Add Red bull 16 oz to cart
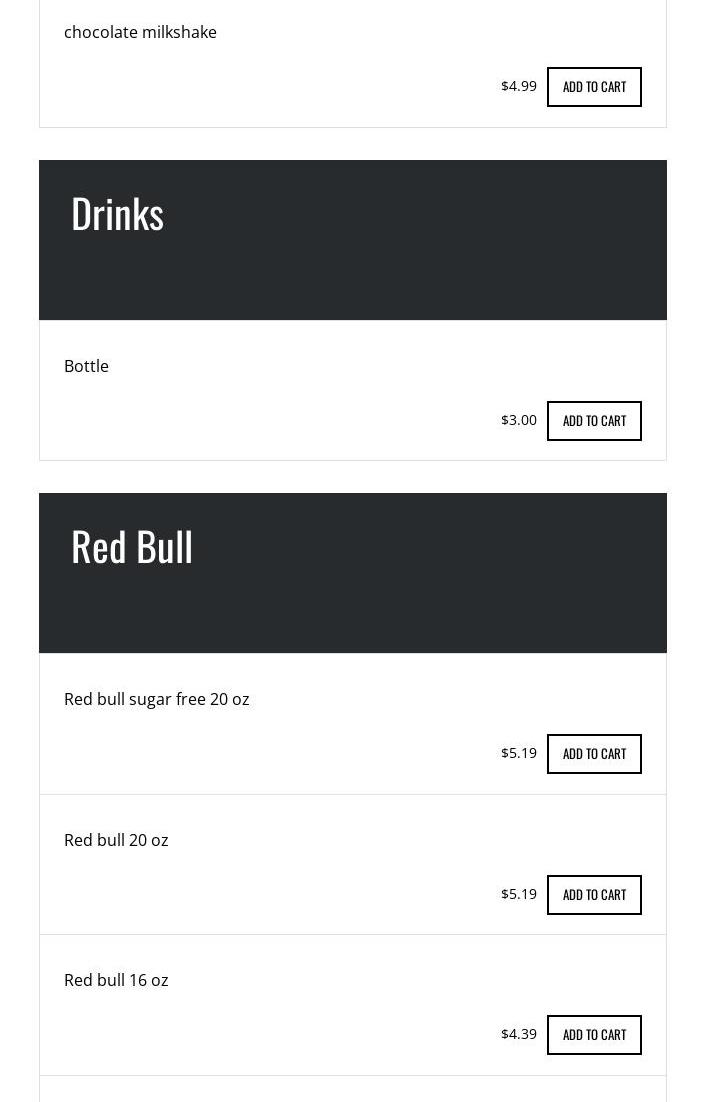Screen dimensions: 705x1102 coord(594,1035)
